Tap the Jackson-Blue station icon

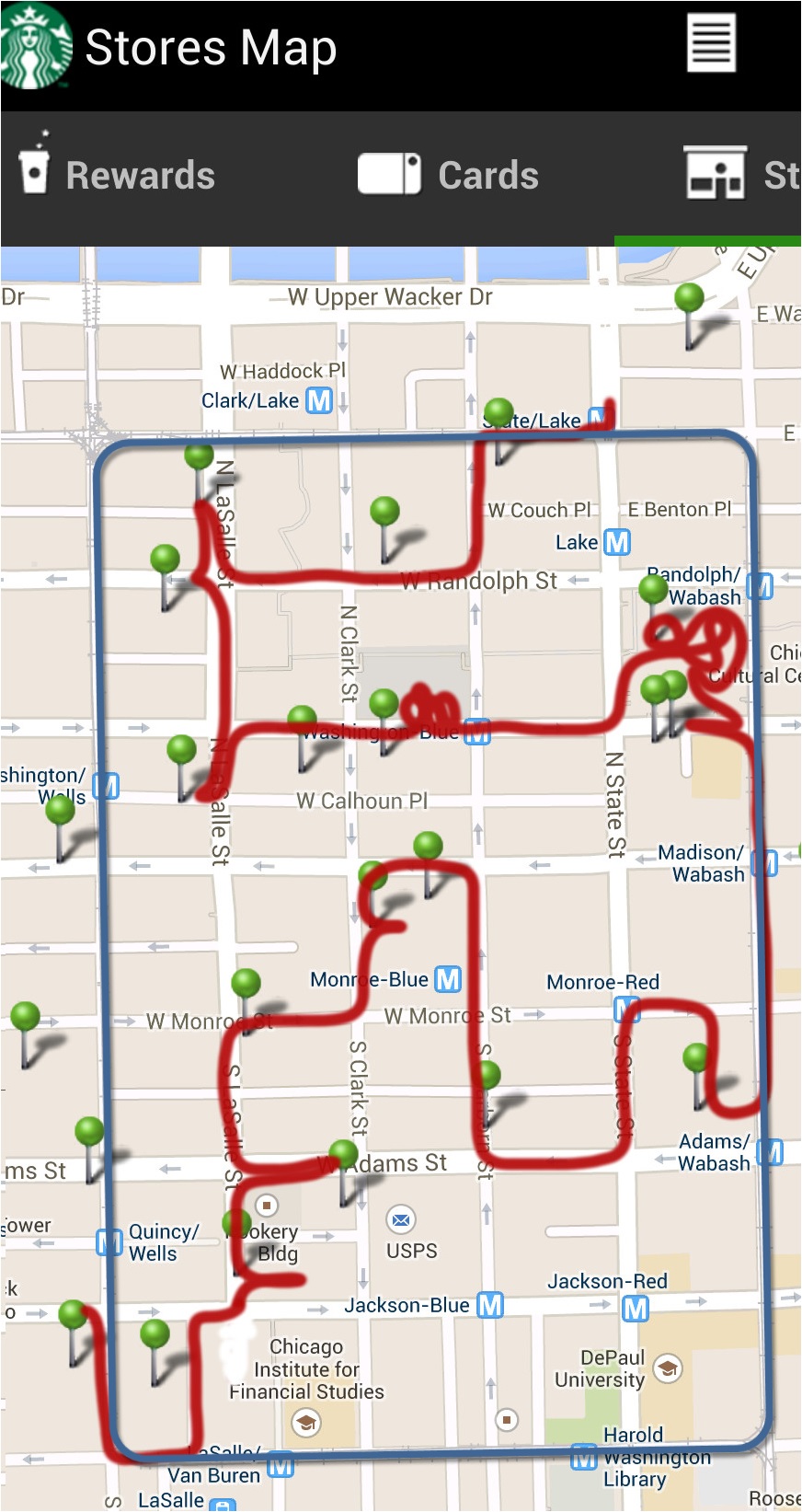pyautogui.click(x=493, y=1304)
